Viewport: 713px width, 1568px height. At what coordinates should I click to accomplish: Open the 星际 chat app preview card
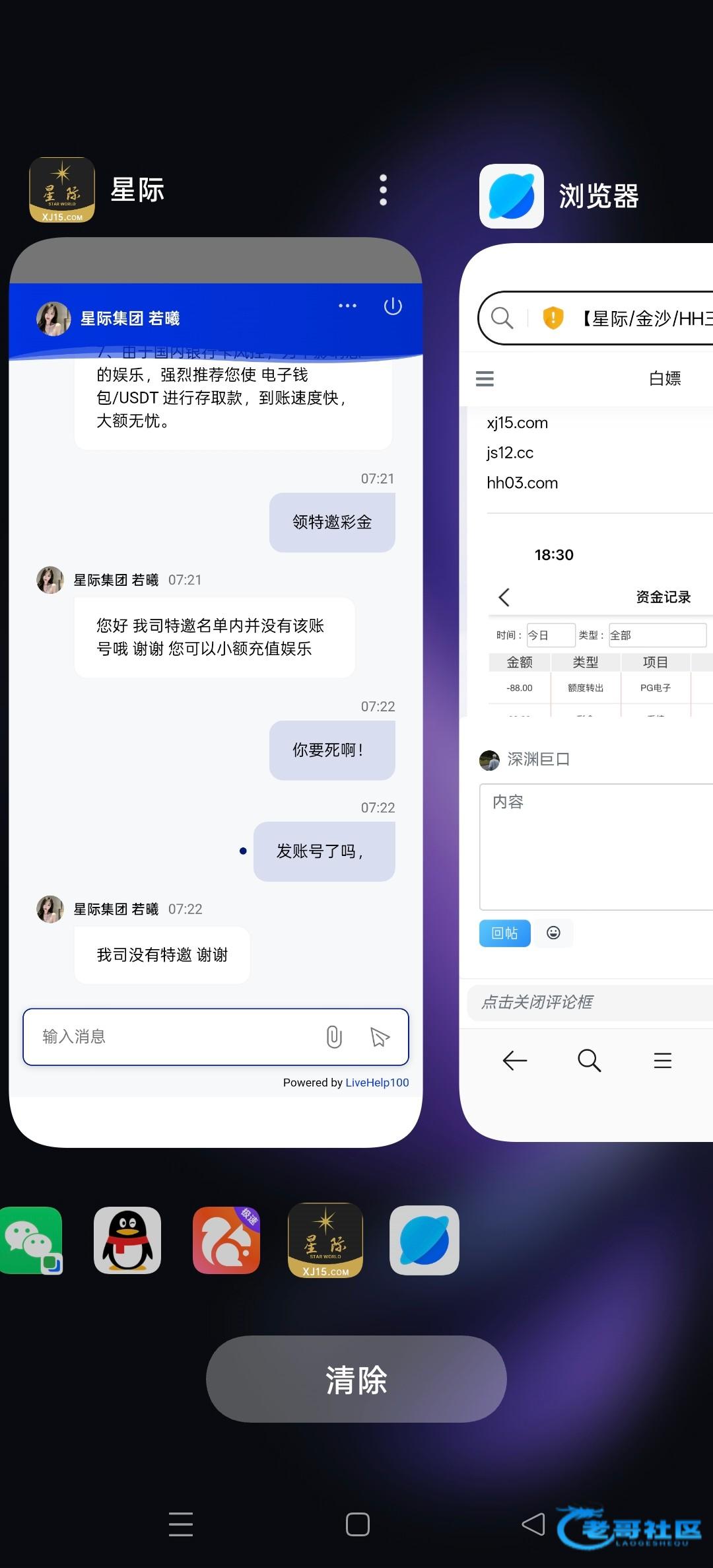pos(216,692)
